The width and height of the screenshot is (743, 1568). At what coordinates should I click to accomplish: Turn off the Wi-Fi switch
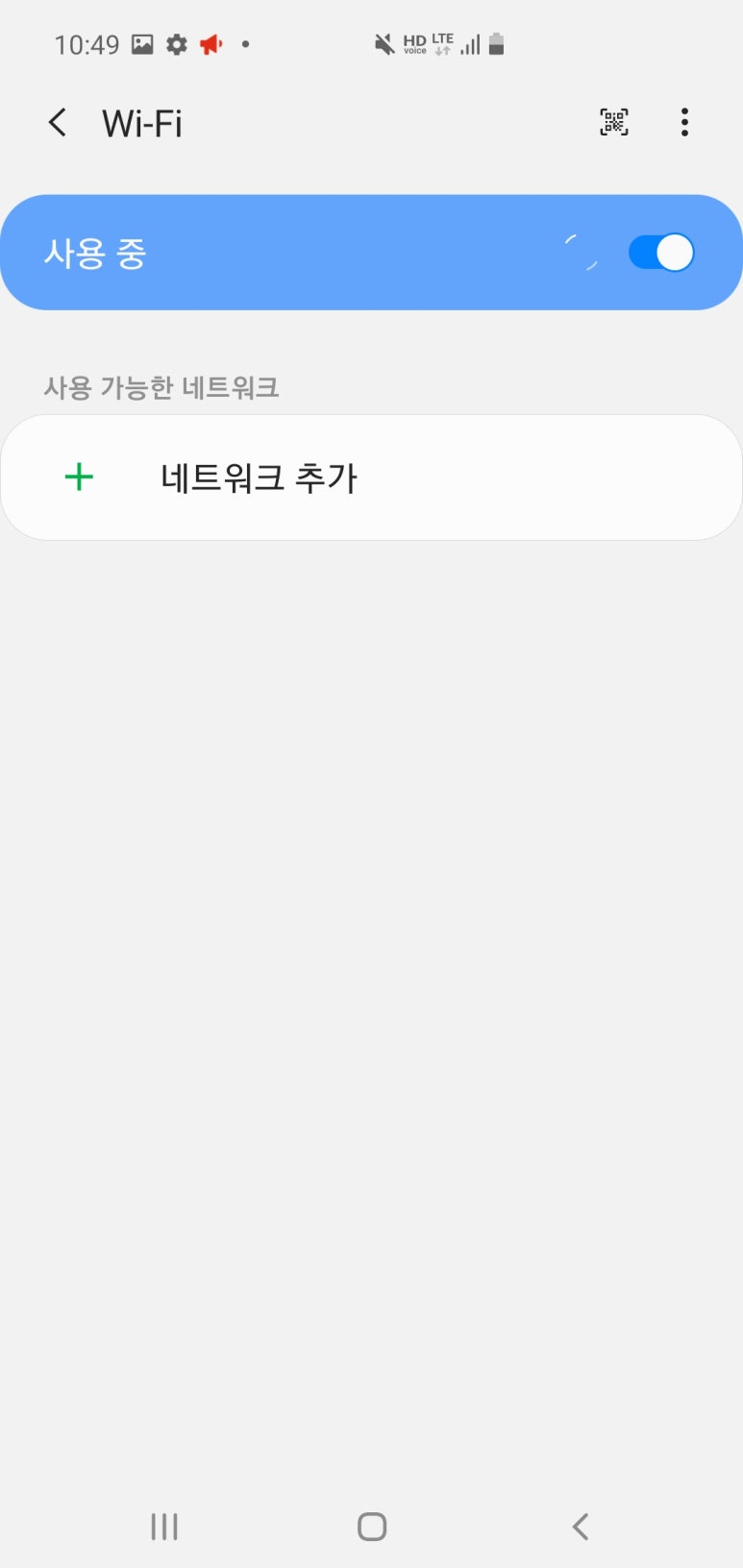(660, 253)
